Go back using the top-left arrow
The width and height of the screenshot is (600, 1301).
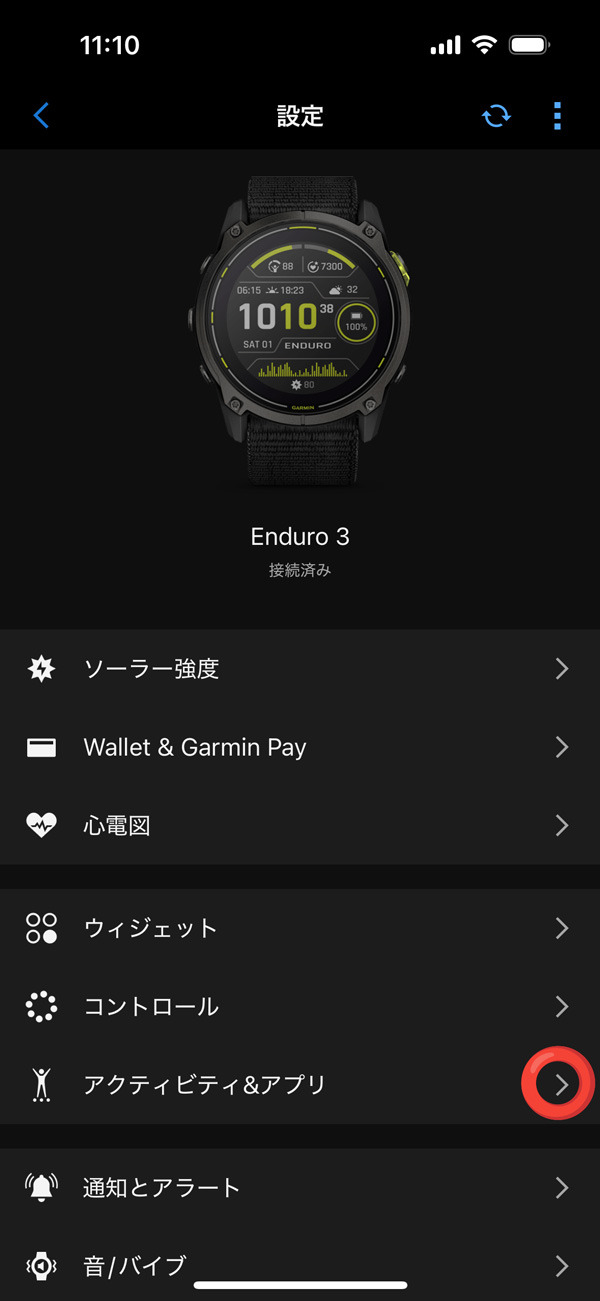click(41, 115)
